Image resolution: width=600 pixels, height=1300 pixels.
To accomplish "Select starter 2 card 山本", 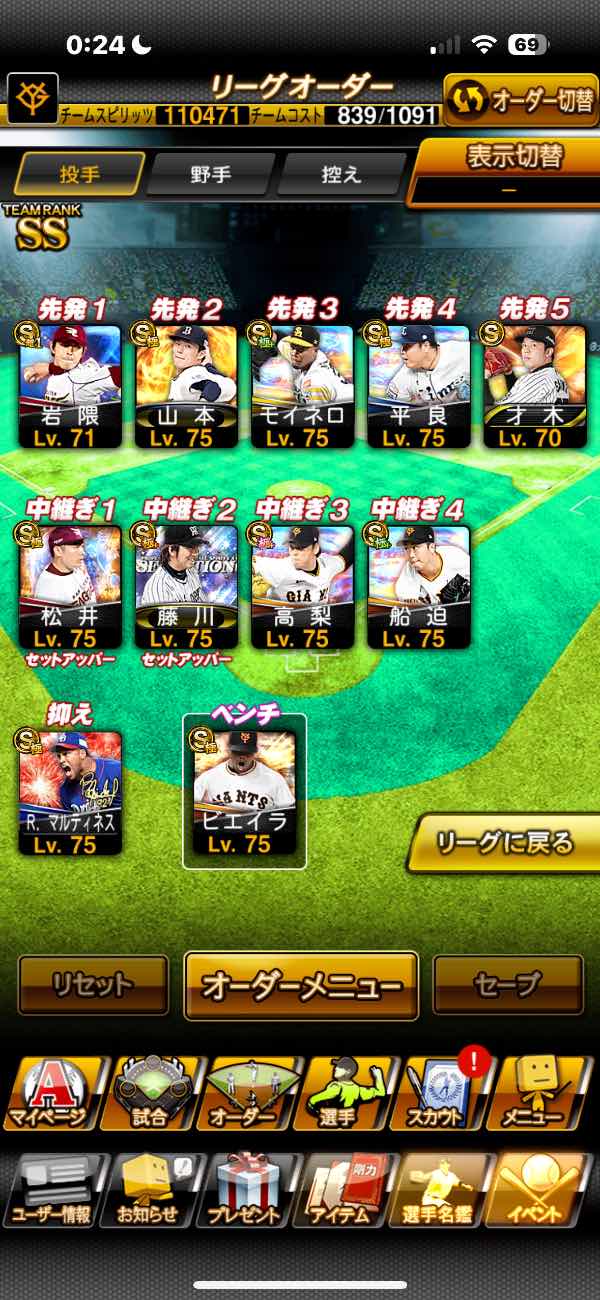I will coord(187,386).
